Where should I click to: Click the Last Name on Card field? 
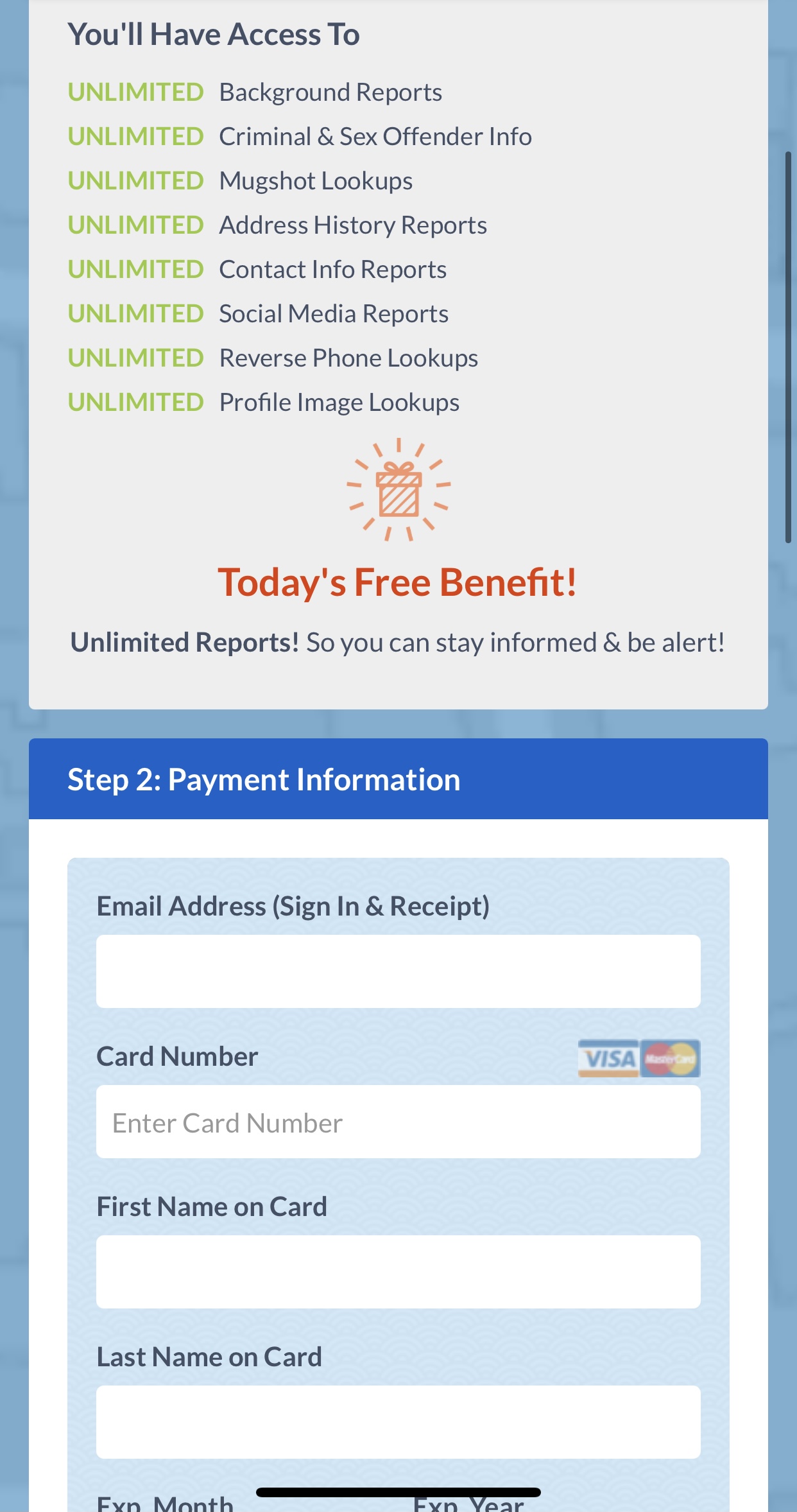[x=398, y=1422]
